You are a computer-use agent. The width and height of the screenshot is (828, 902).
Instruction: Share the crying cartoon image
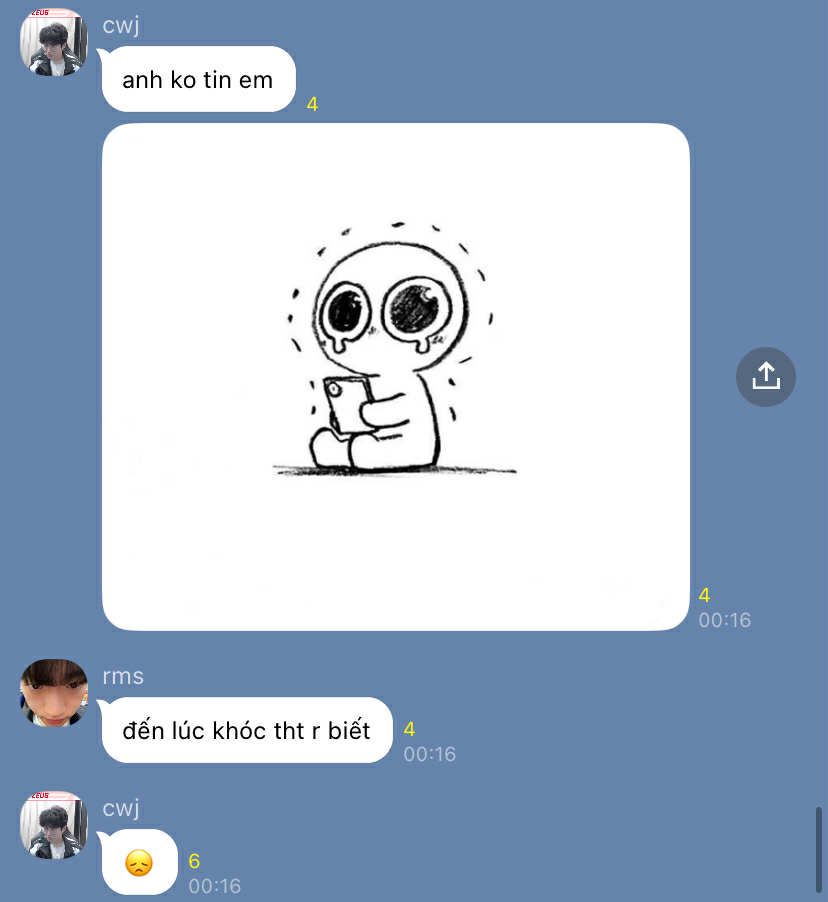(x=765, y=376)
